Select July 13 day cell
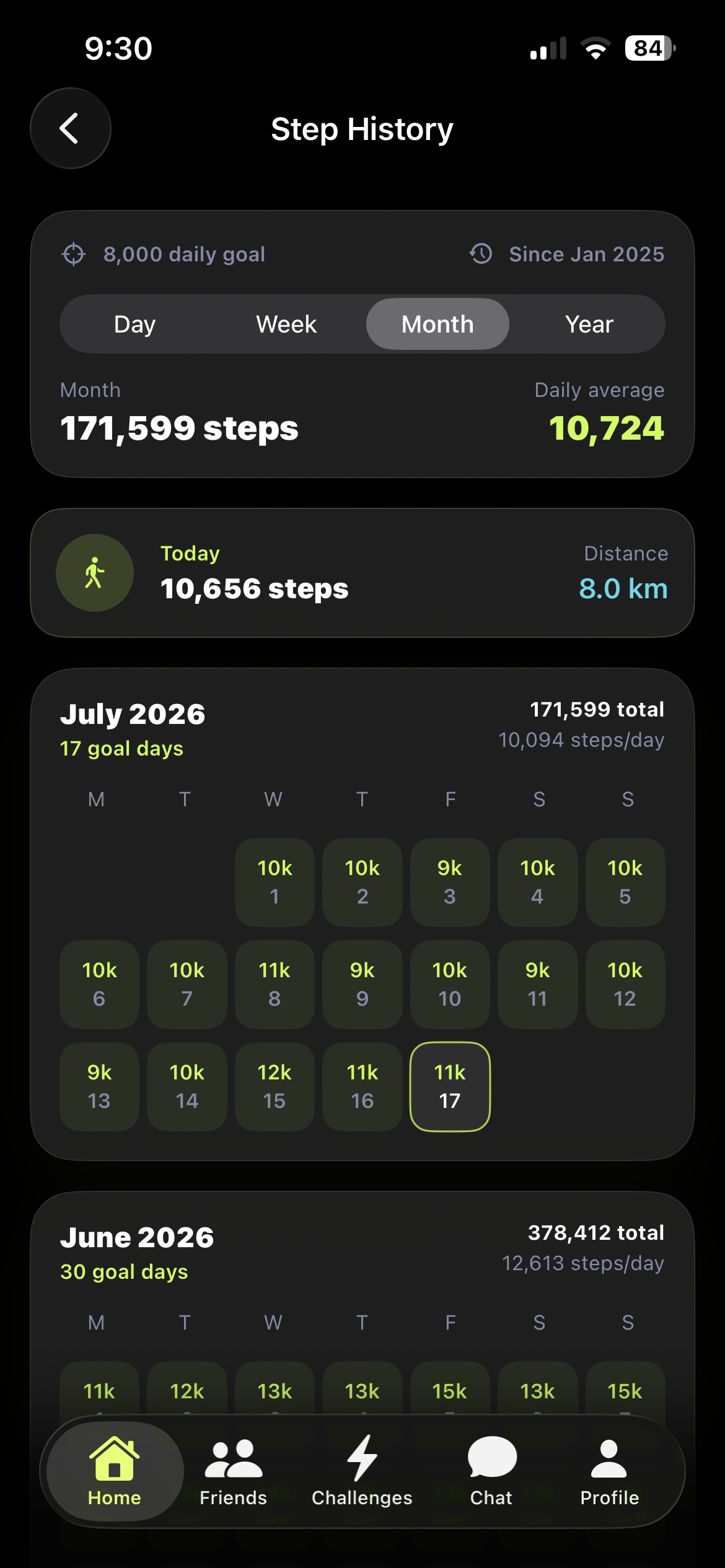The image size is (725, 1568). [99, 1087]
